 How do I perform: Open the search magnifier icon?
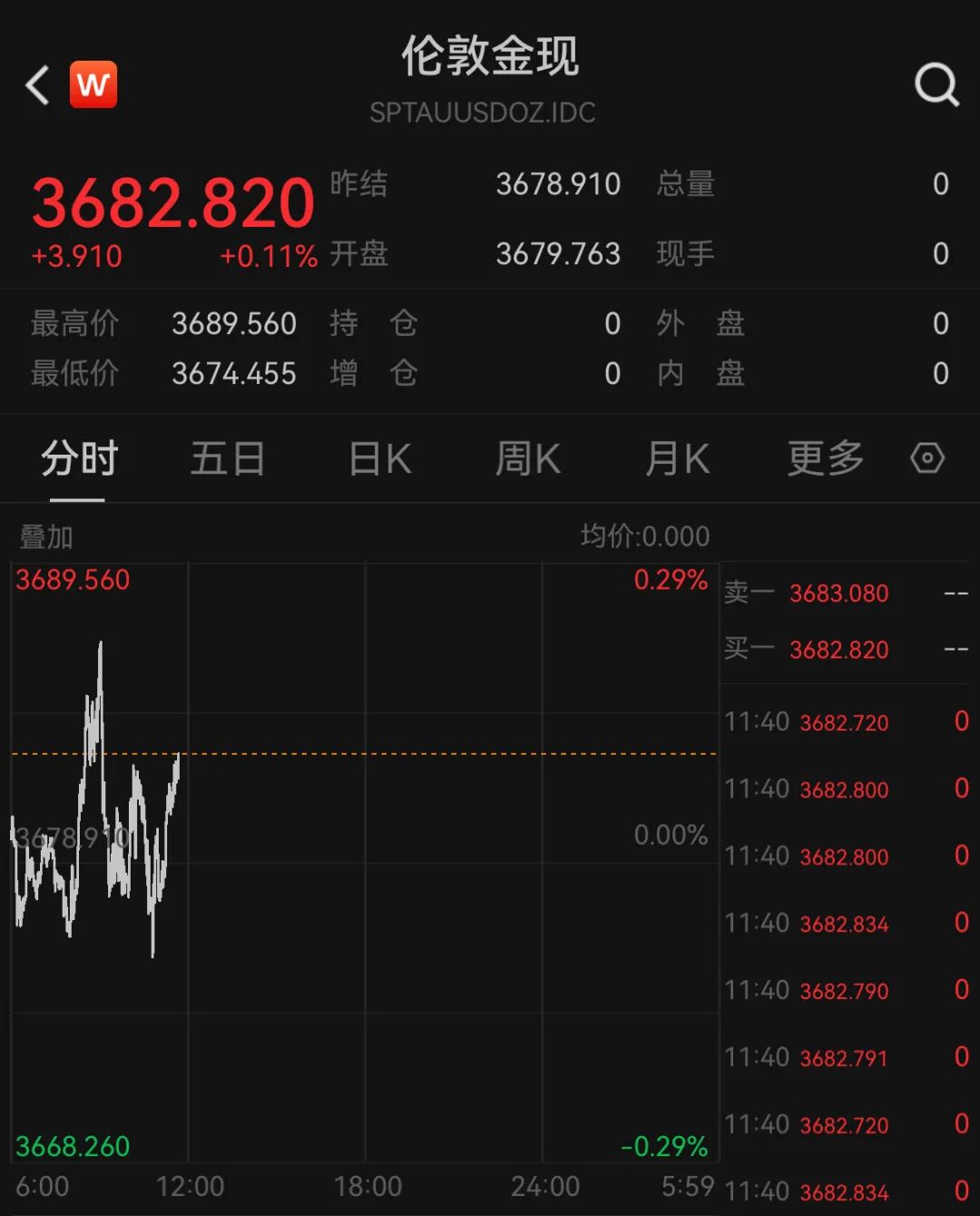coord(936,85)
